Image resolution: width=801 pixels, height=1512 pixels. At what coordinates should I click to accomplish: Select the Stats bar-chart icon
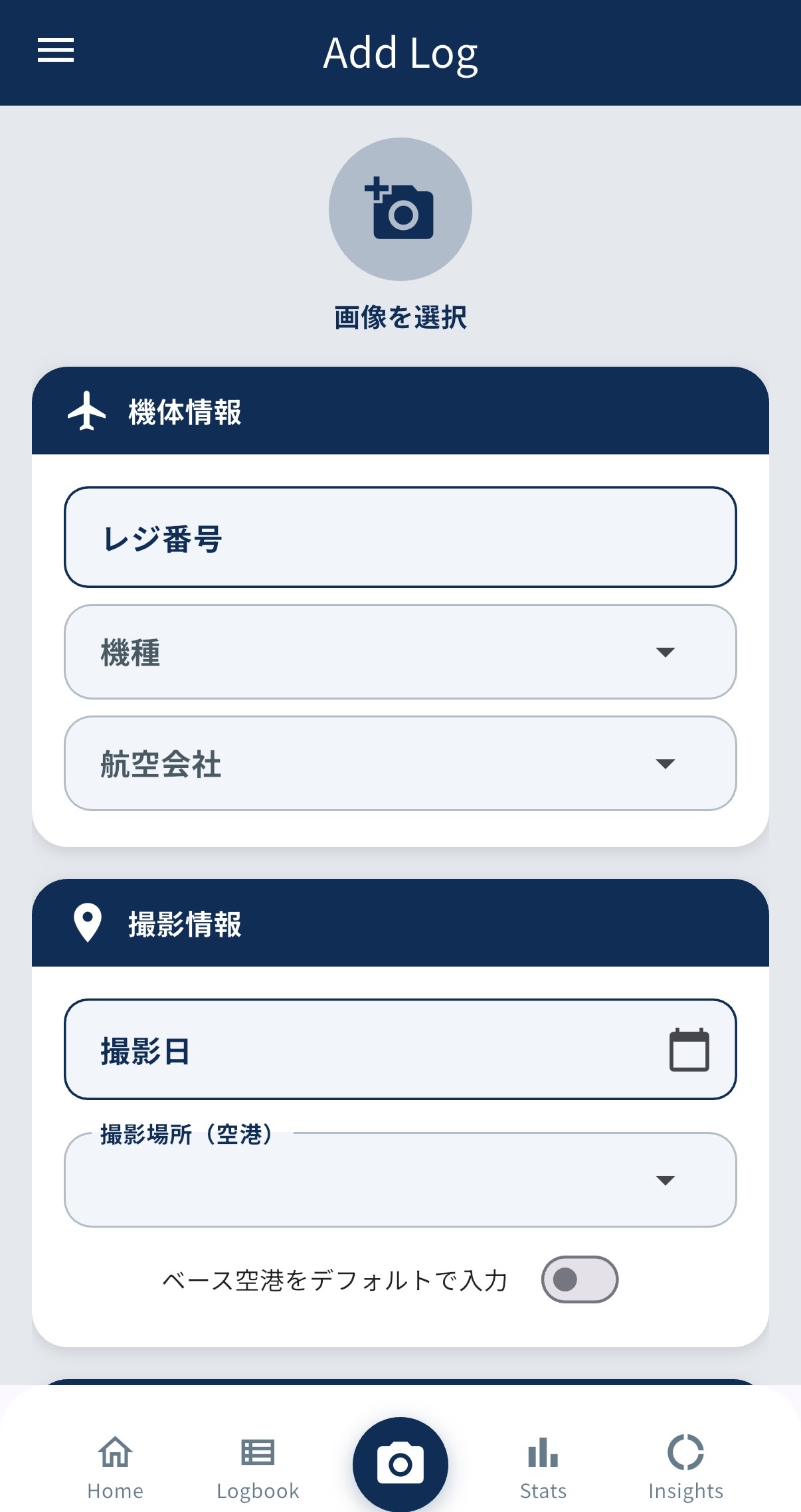(x=543, y=1451)
